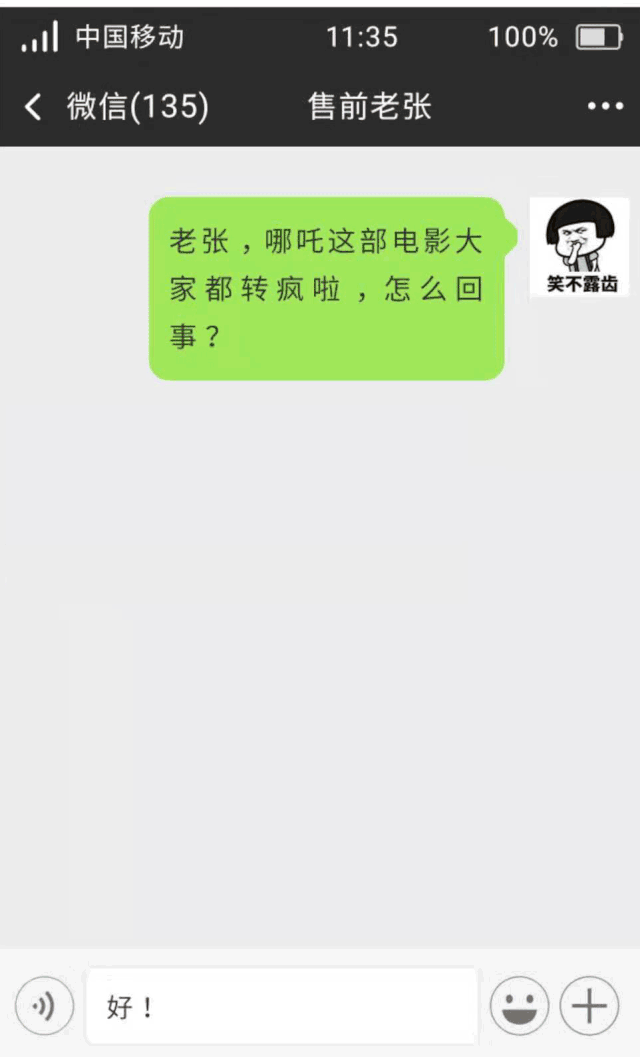This screenshot has height=1057, width=640.
Task: Open the plus attachments menu
Action: point(589,1006)
